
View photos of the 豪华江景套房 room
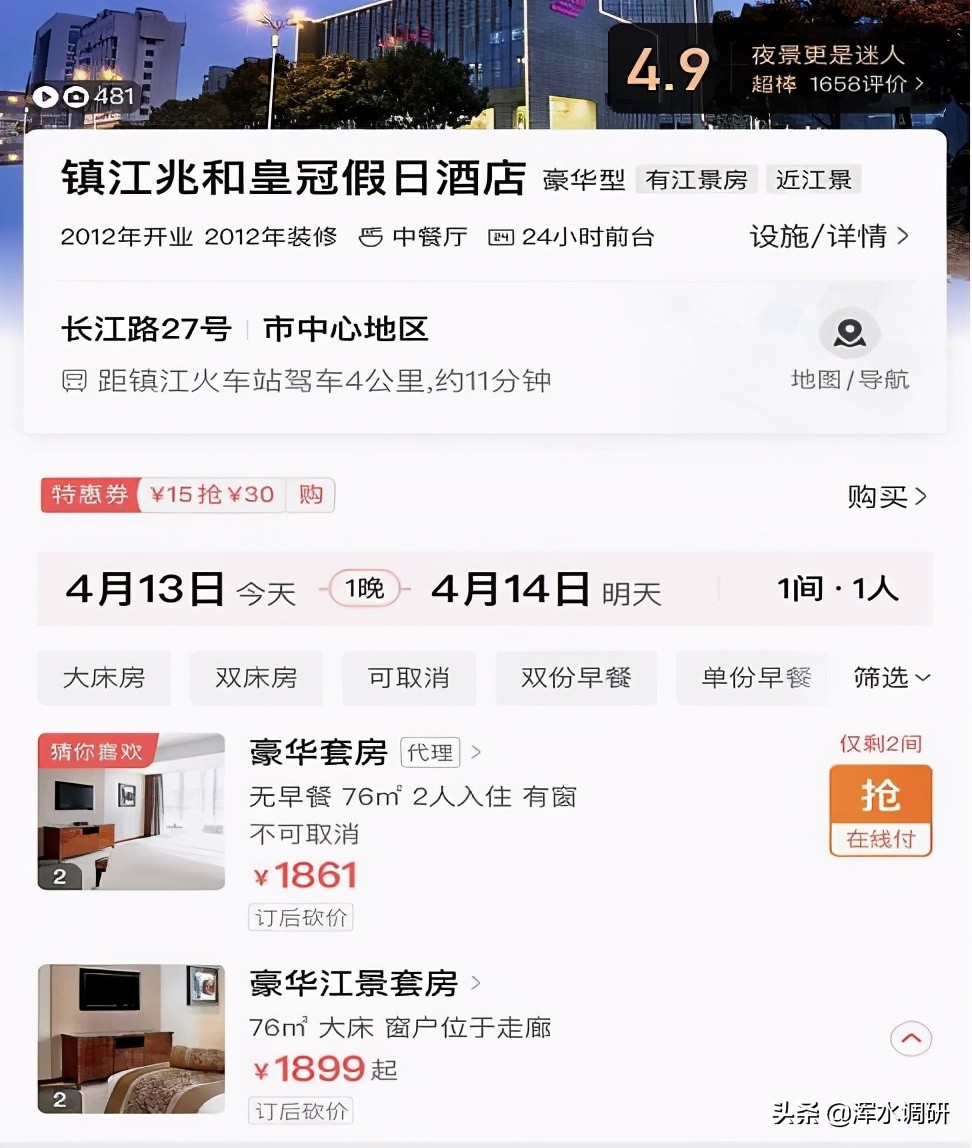(131, 1038)
